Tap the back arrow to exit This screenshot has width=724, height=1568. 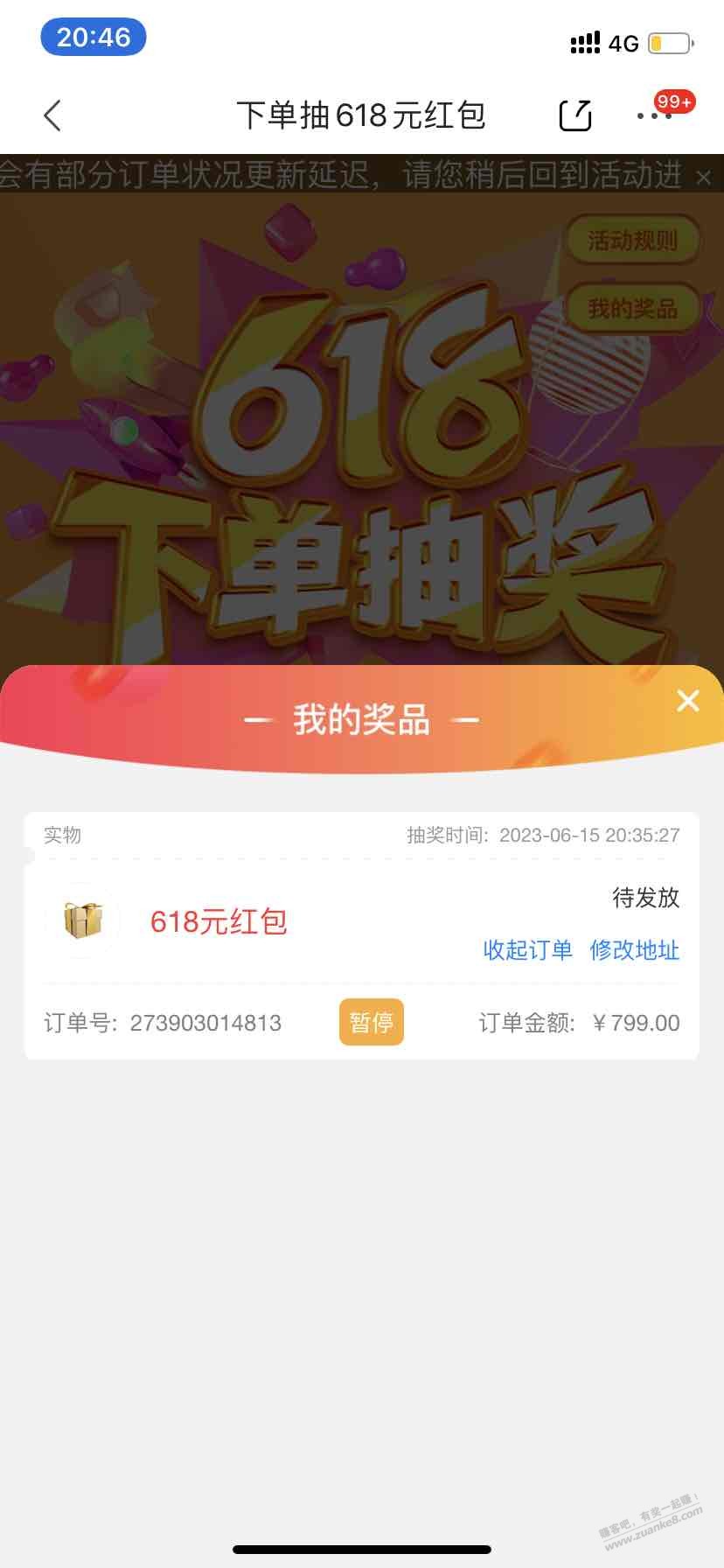52,115
